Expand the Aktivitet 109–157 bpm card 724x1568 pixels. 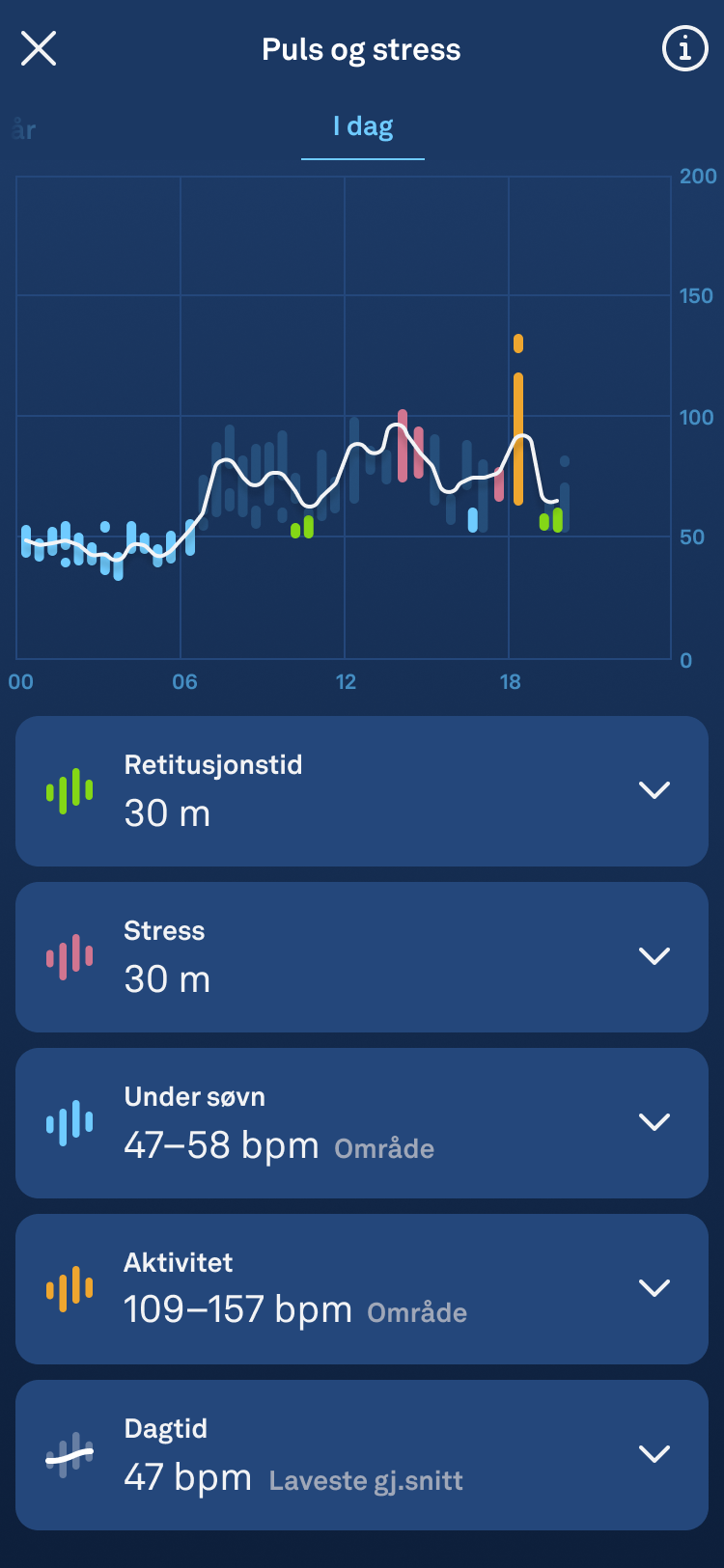click(362, 1289)
